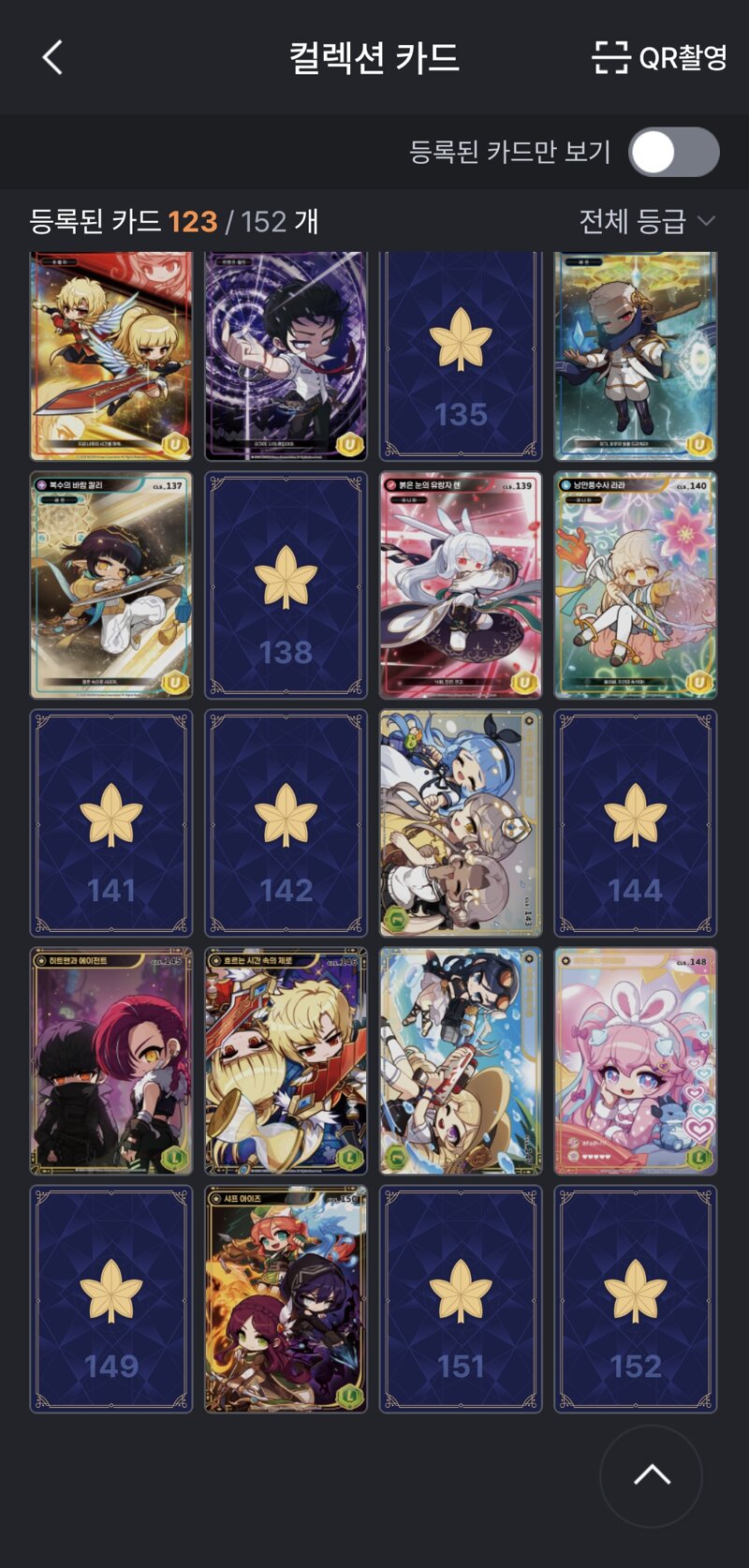
Task: Expand the 전체 등급 grade filter
Action: (x=647, y=221)
